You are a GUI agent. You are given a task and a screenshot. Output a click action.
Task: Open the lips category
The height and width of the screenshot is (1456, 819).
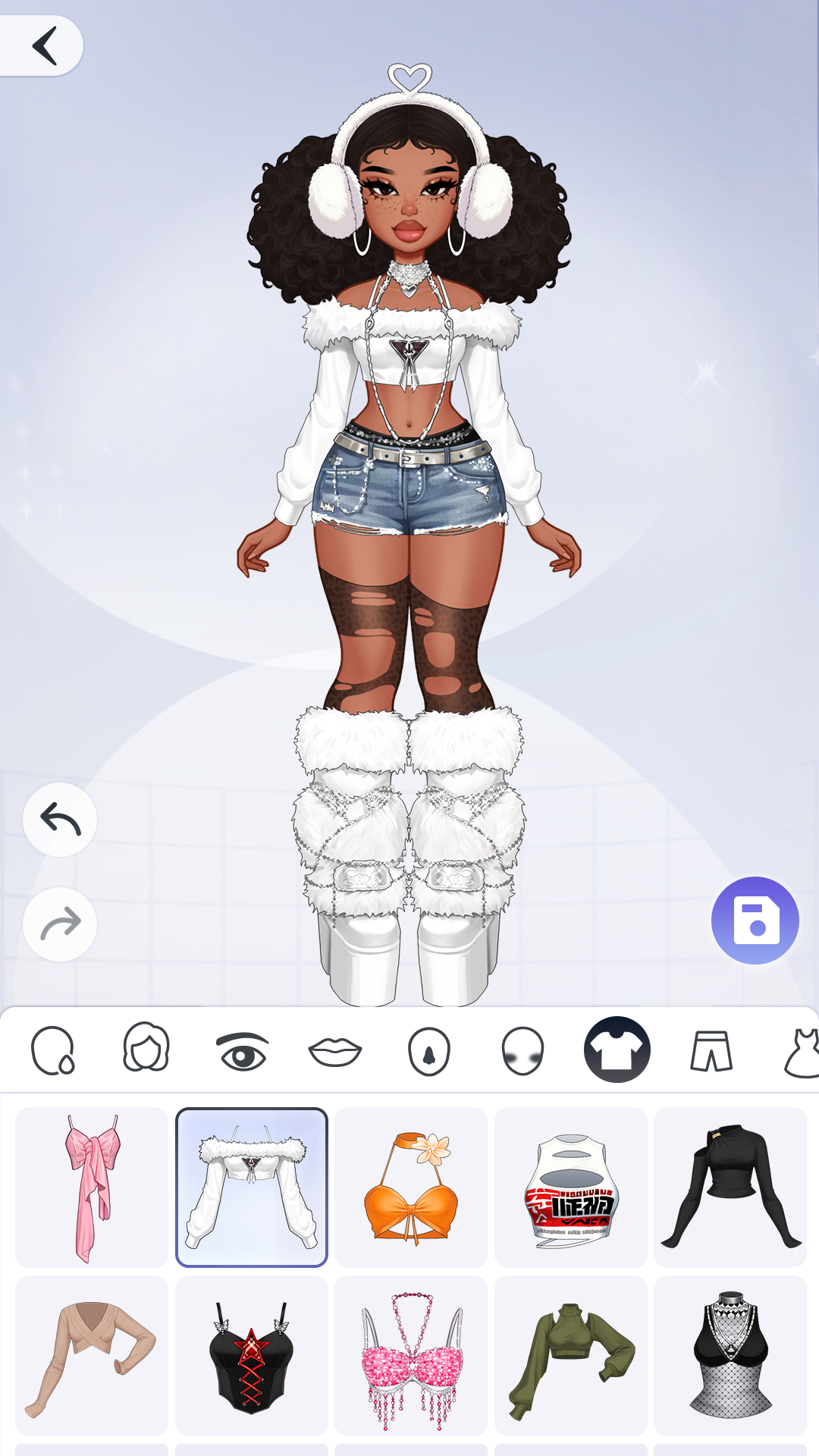coord(335,1051)
